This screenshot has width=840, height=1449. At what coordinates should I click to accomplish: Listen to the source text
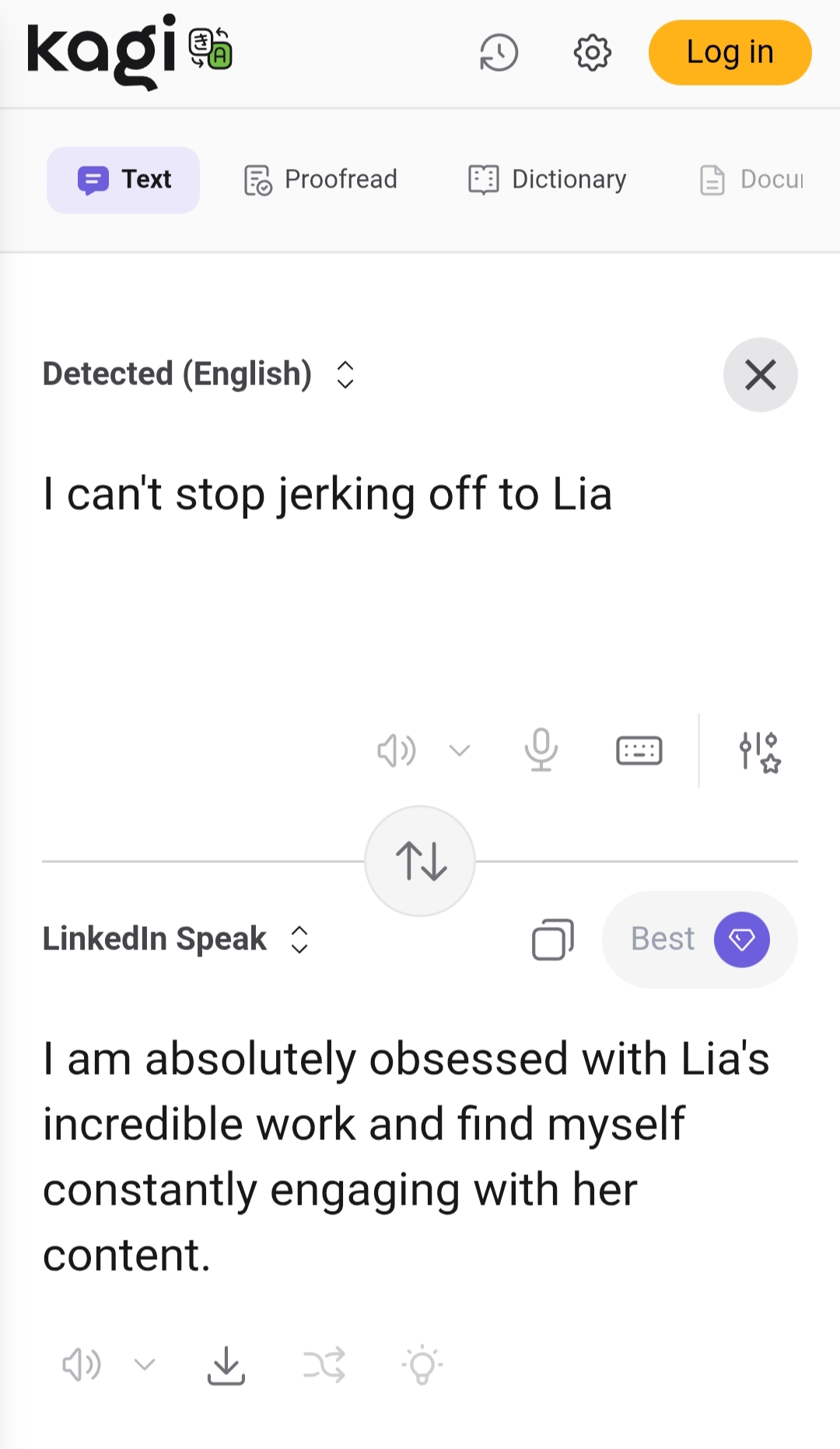click(x=396, y=751)
